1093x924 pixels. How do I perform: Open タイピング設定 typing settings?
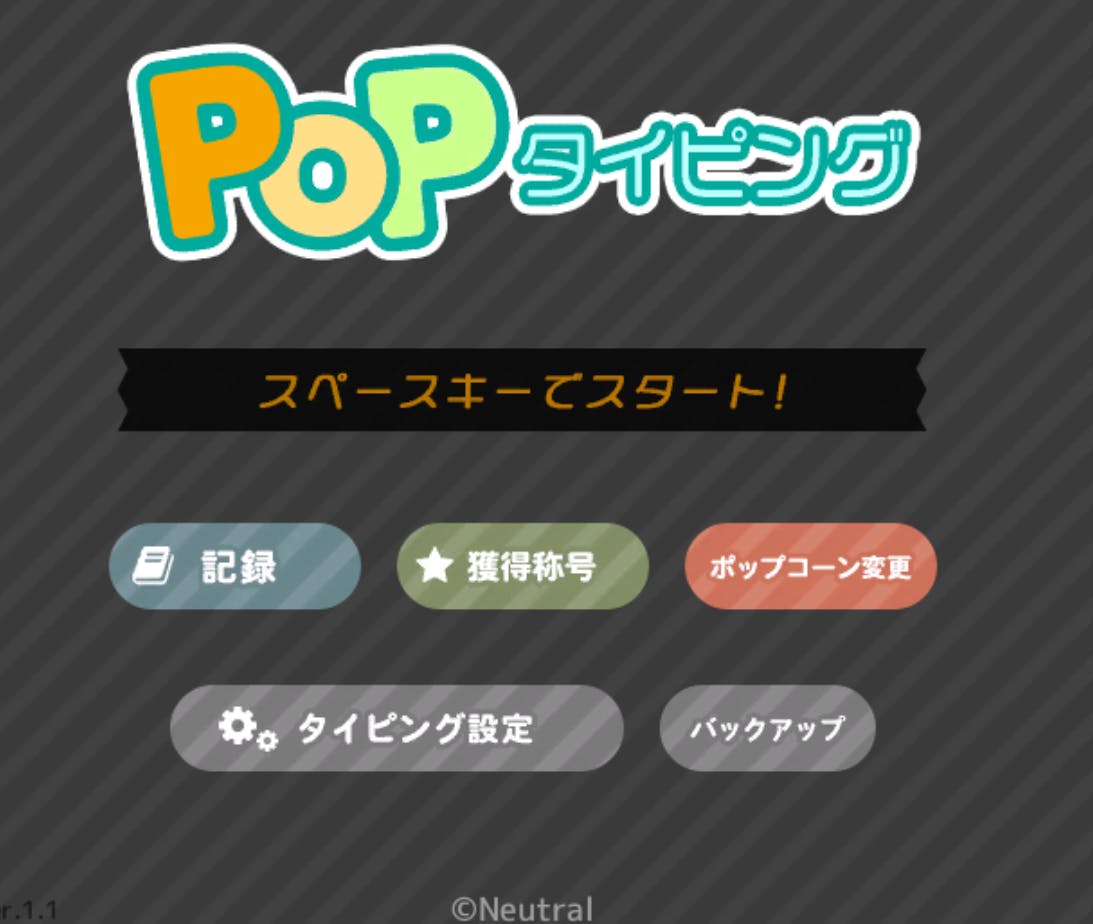(x=396, y=728)
